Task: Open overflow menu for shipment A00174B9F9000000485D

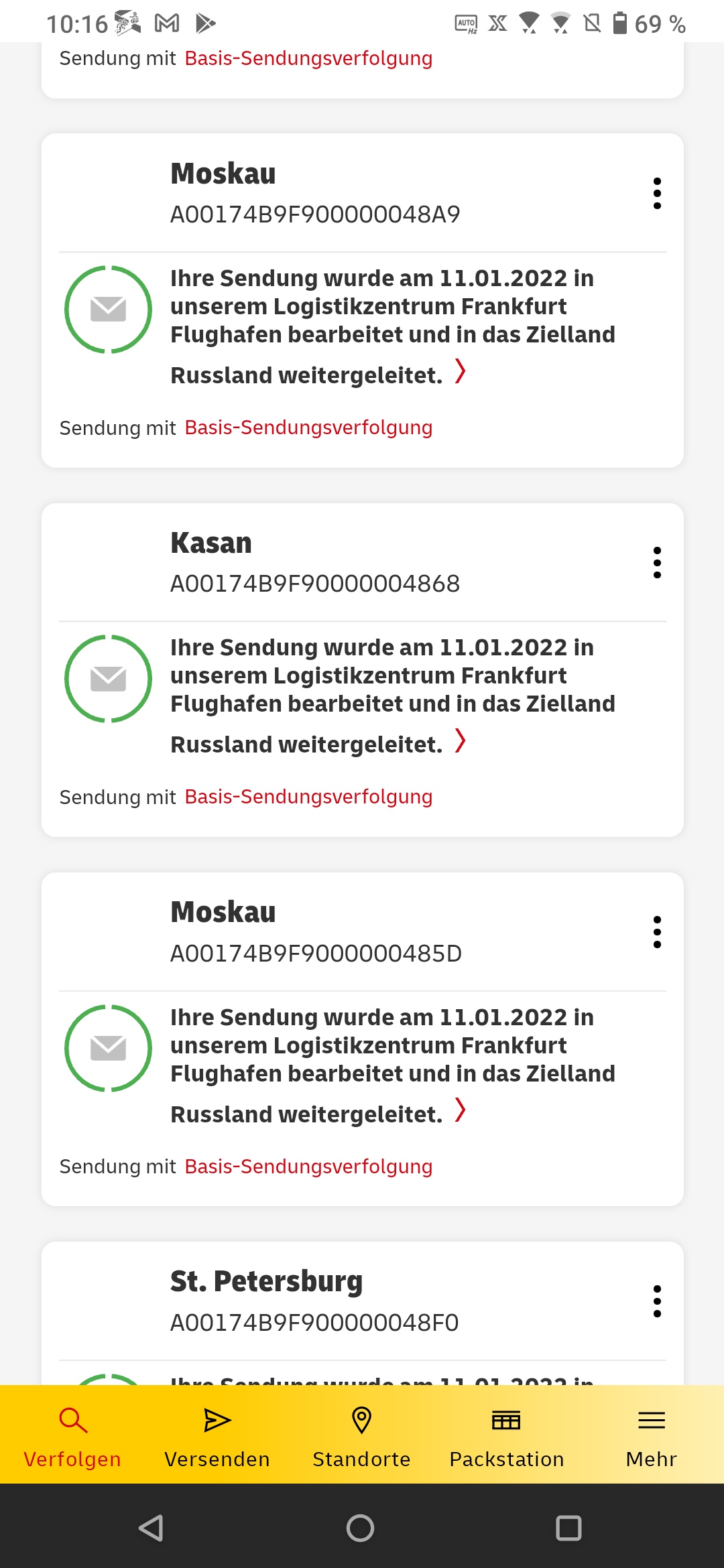Action: [x=657, y=932]
